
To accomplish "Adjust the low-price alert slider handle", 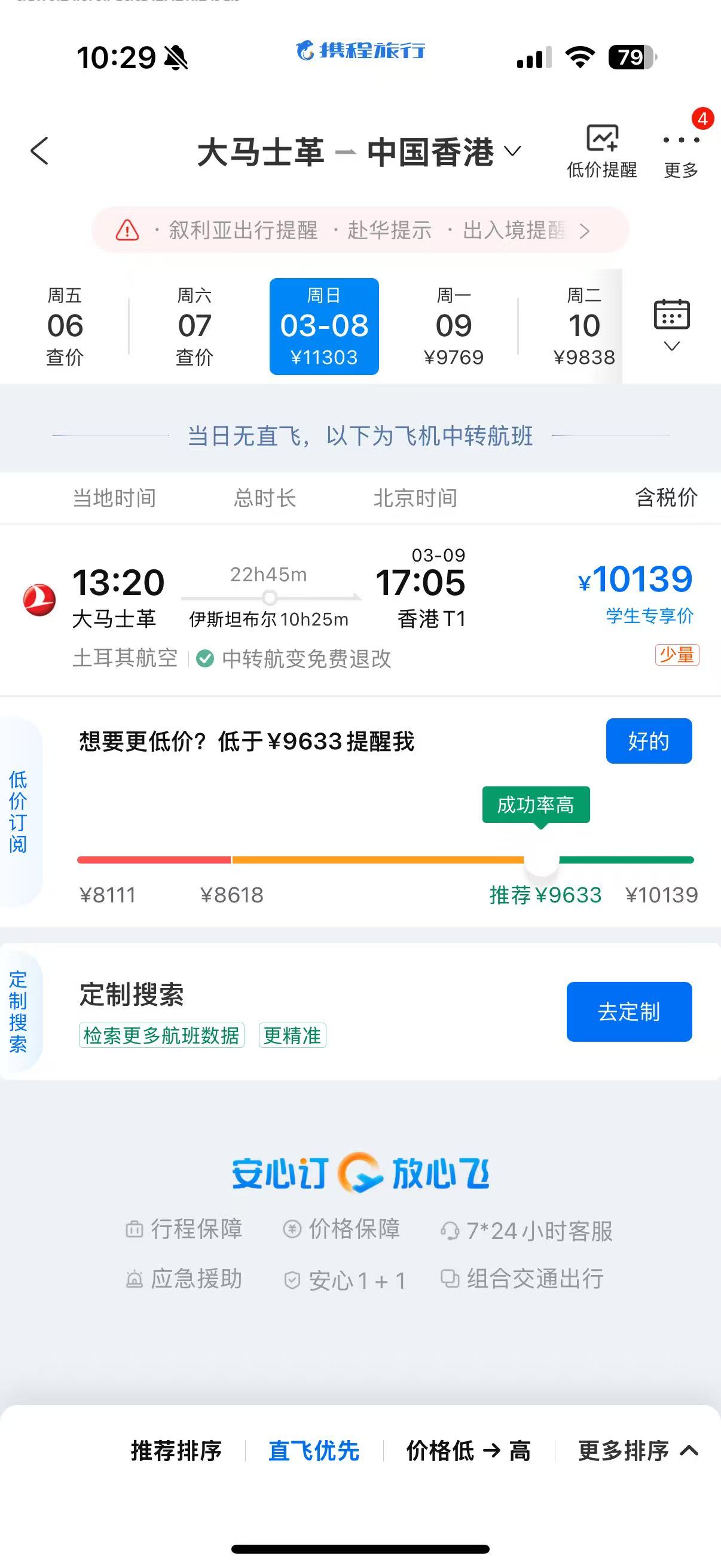I will coord(542,860).
